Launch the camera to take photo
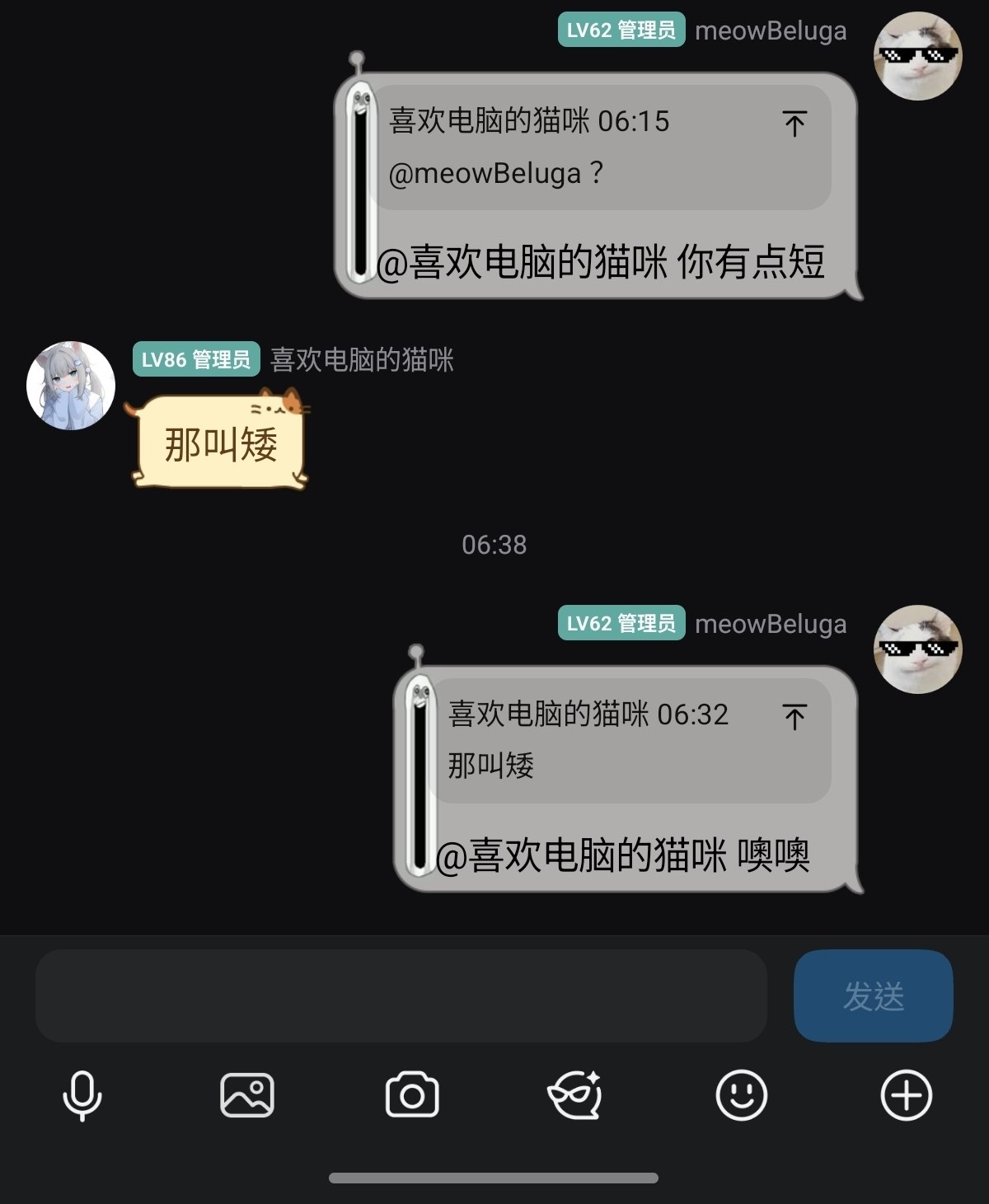This screenshot has width=989, height=1204. (412, 1095)
